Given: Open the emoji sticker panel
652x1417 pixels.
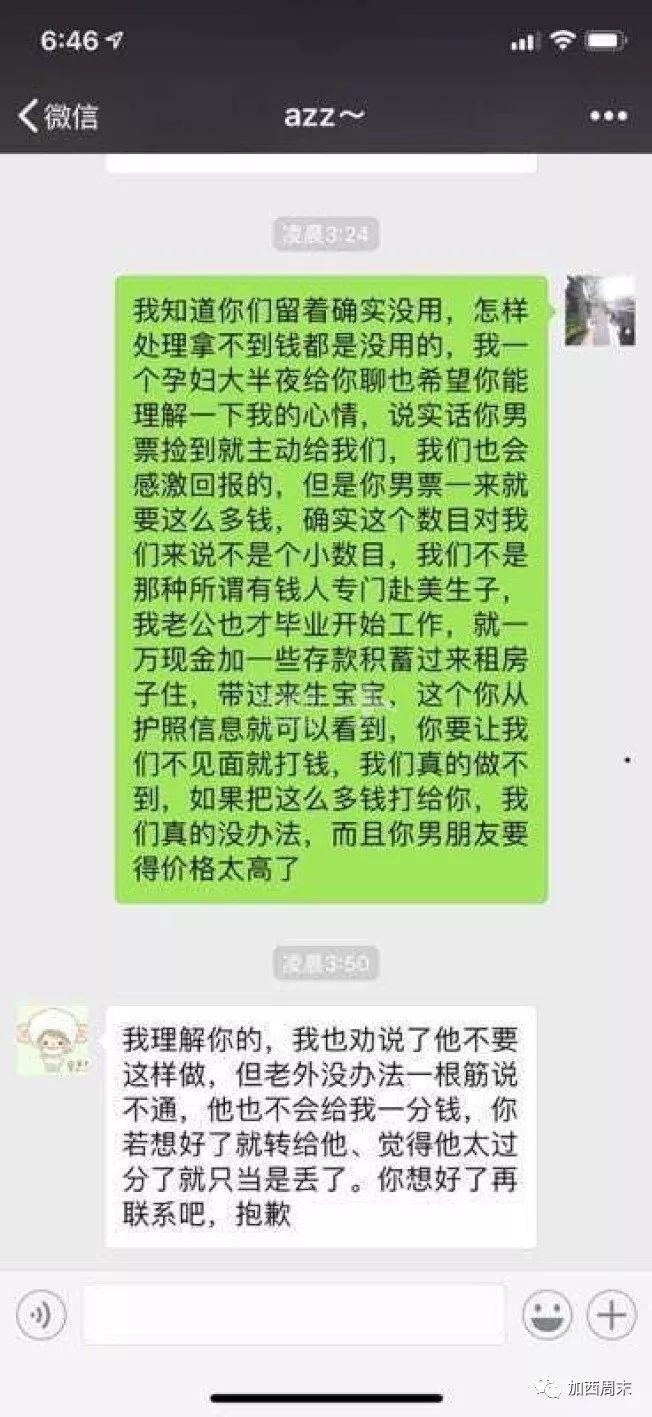Looking at the screenshot, I should coord(548,1314).
